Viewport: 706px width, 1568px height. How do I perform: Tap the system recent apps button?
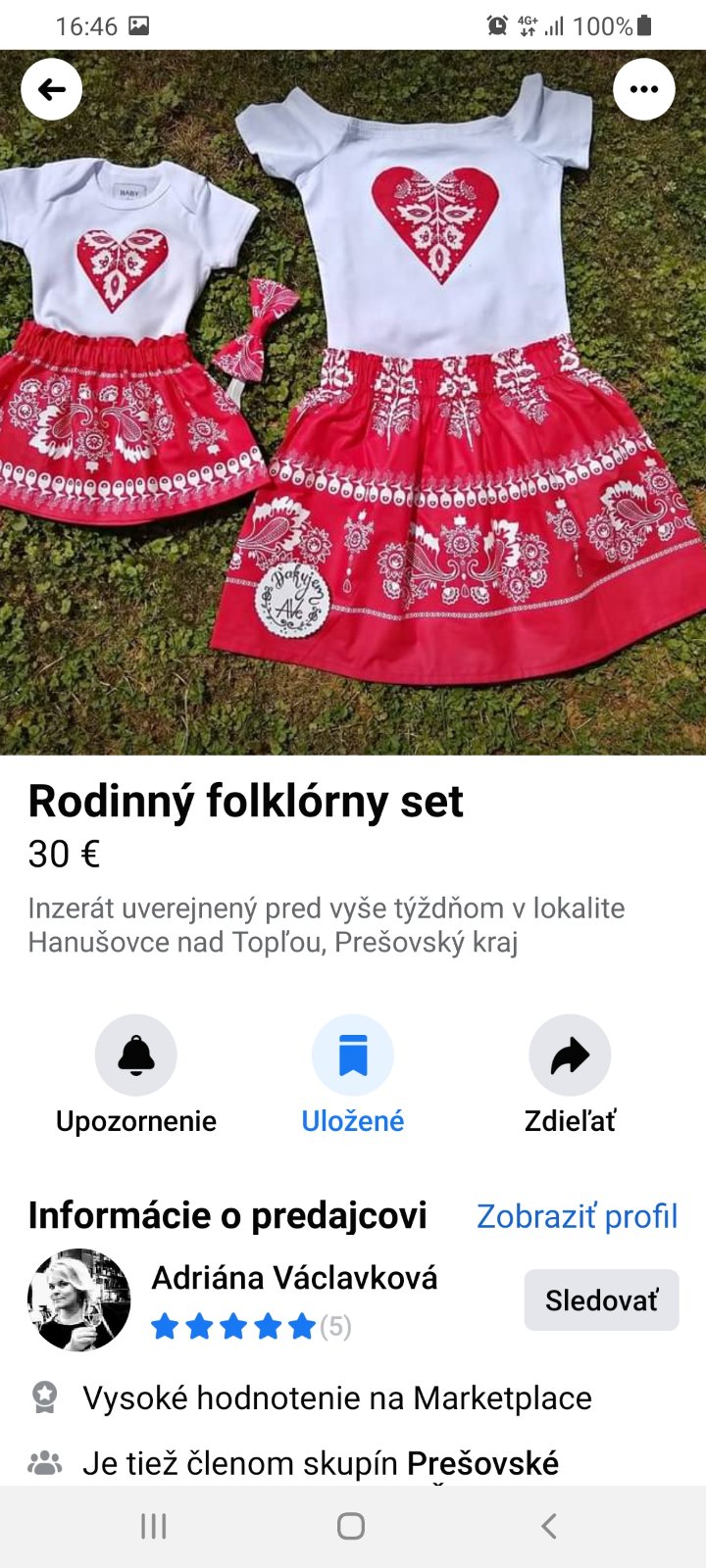154,1526
